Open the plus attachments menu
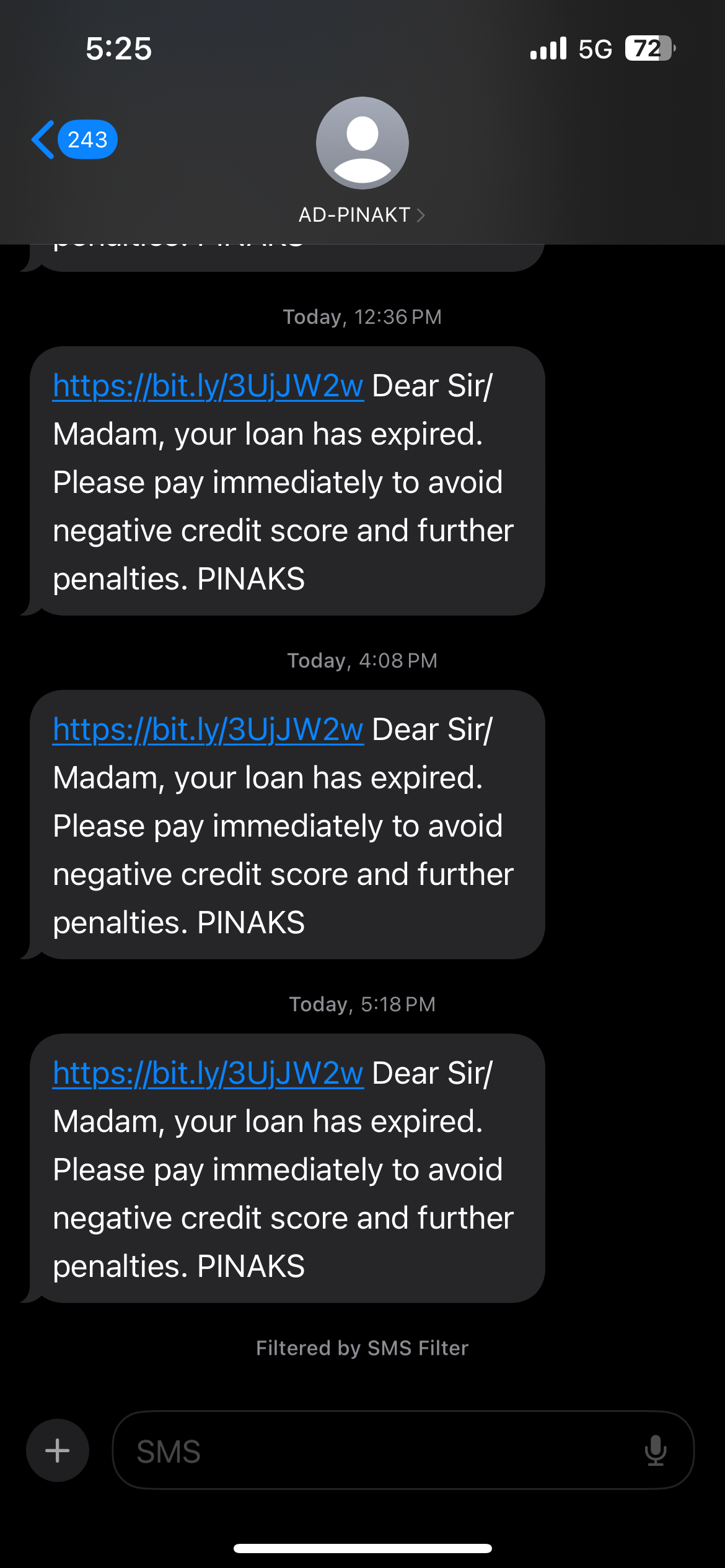Screen dimensions: 725x1568 coord(58,1450)
